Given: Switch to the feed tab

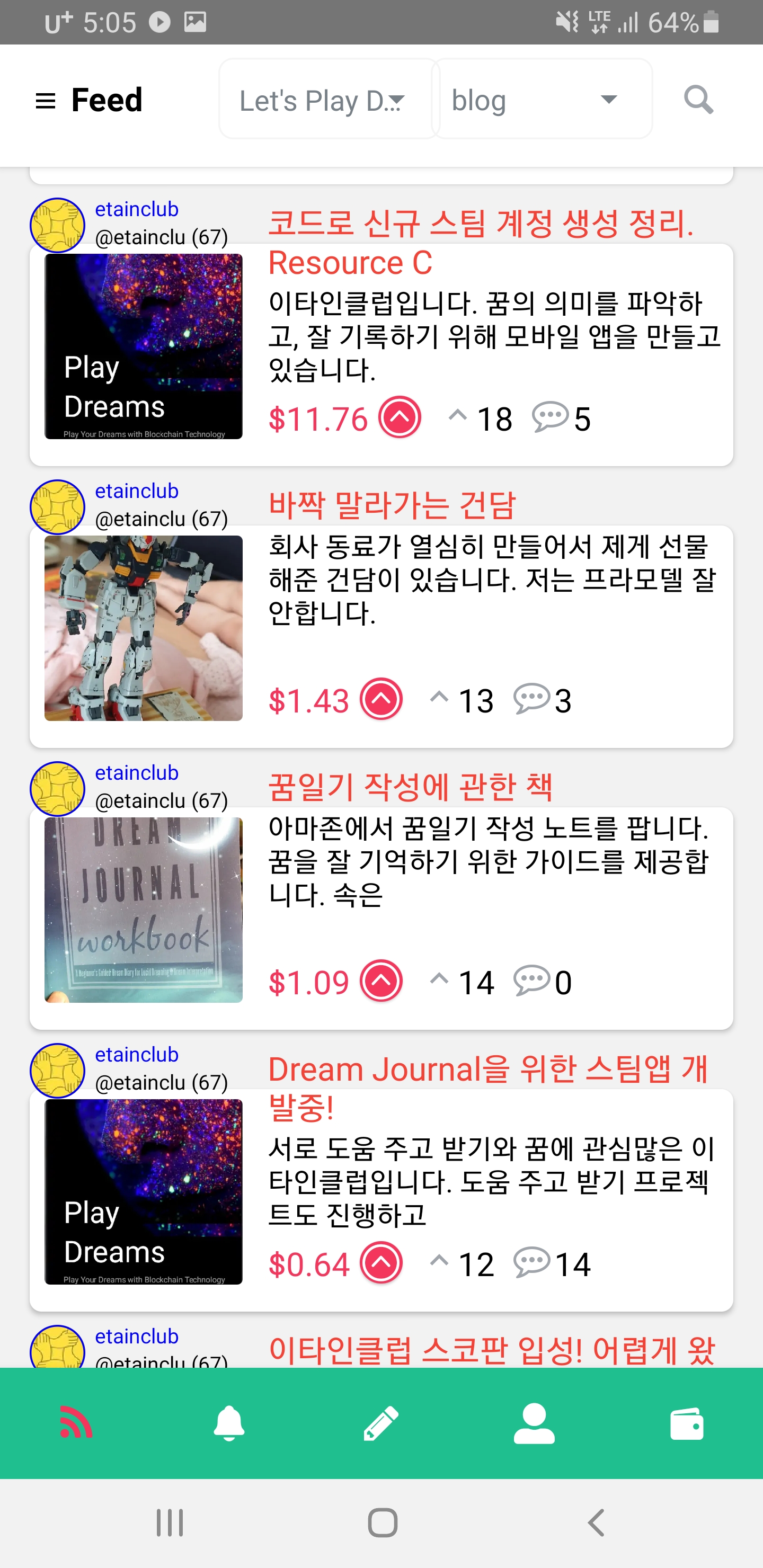Looking at the screenshot, I should pyautogui.click(x=76, y=1423).
